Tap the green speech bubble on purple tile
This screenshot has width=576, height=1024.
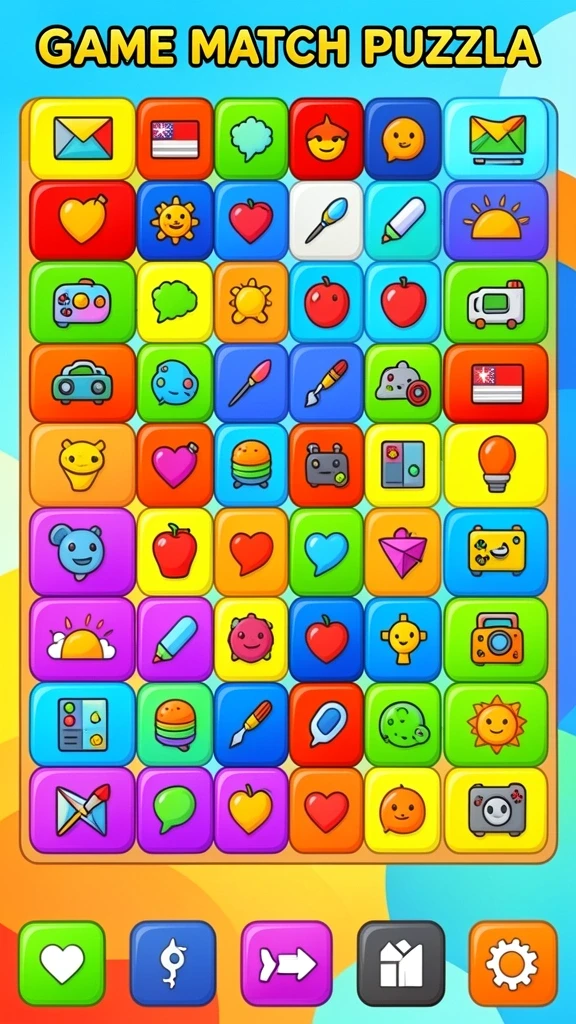(175, 810)
